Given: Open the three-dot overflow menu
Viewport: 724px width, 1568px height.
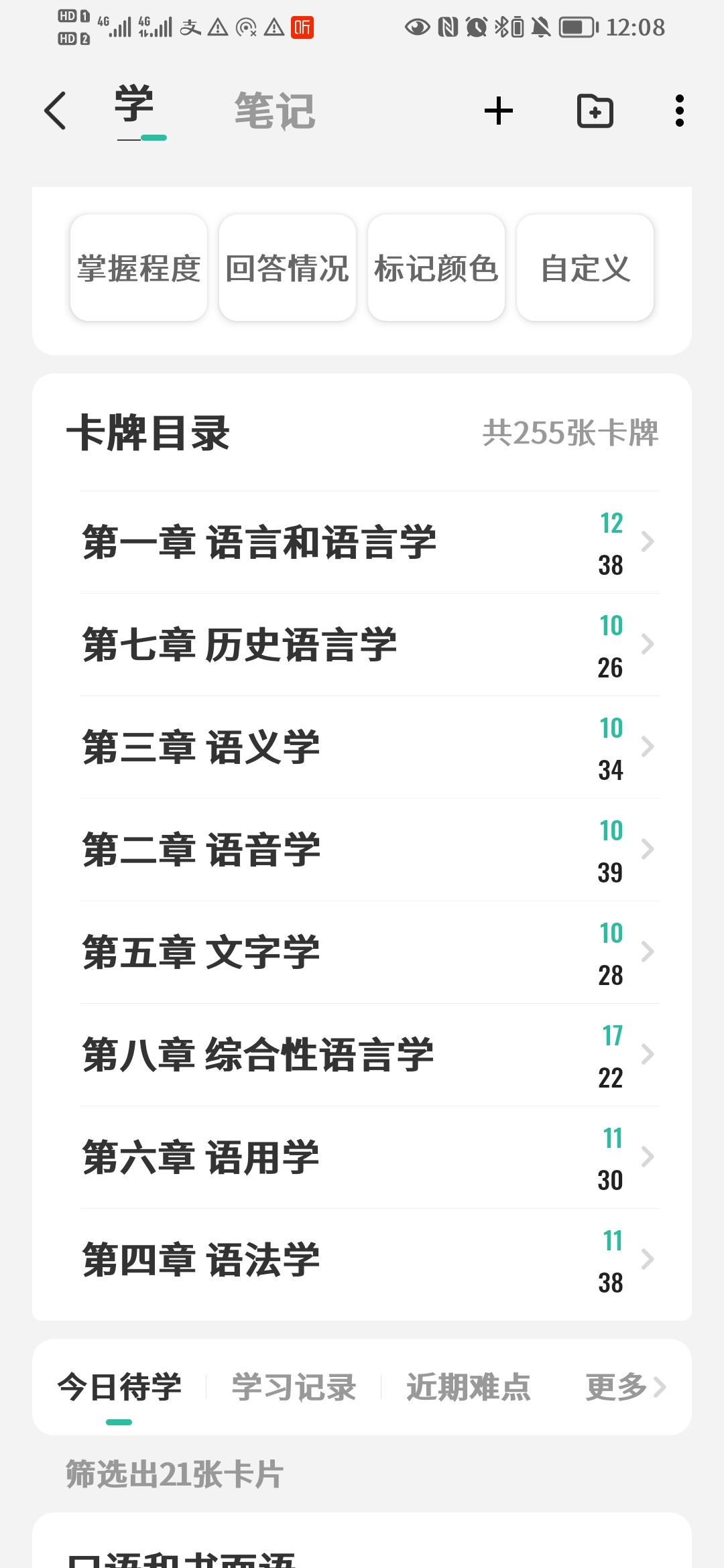Looking at the screenshot, I should (x=680, y=111).
